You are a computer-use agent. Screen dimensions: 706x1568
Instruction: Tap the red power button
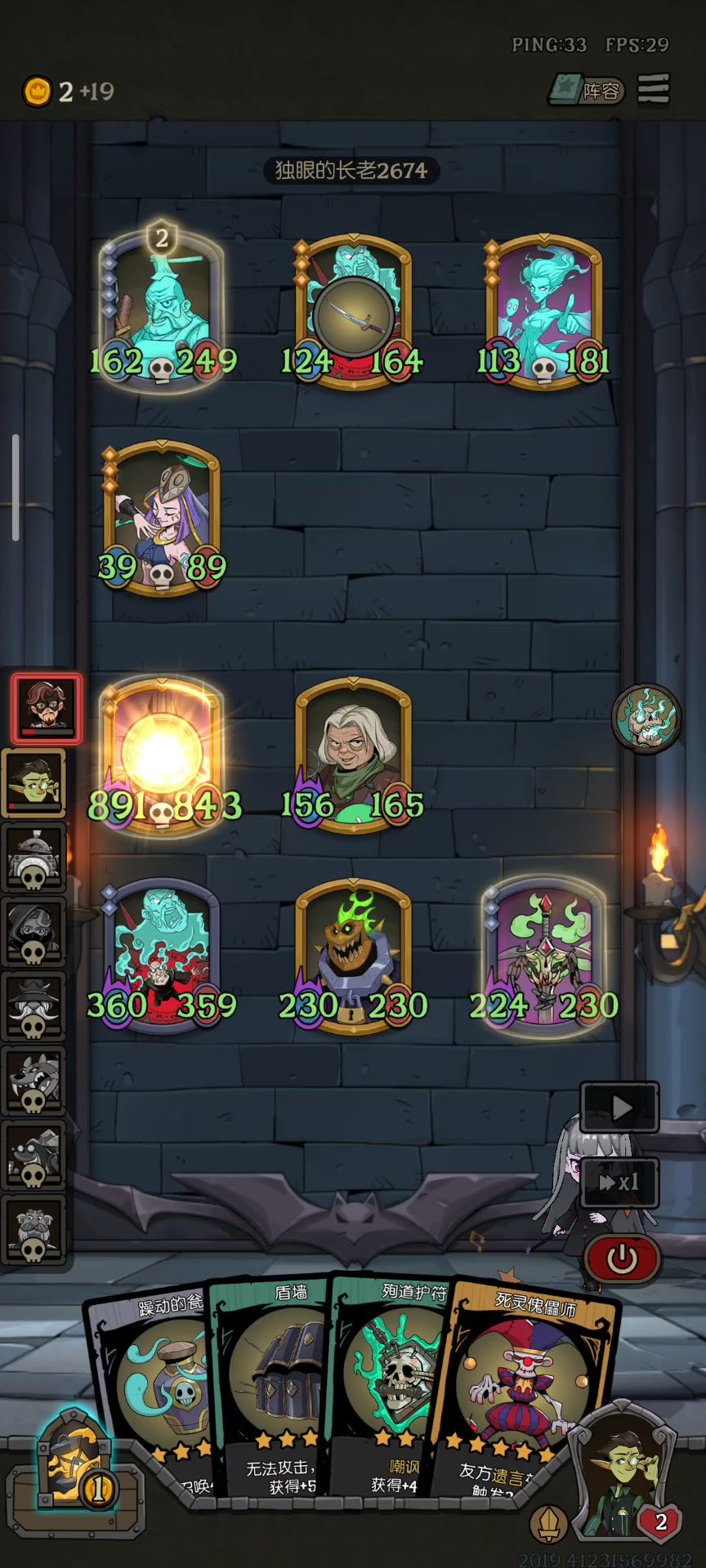pos(623,1259)
